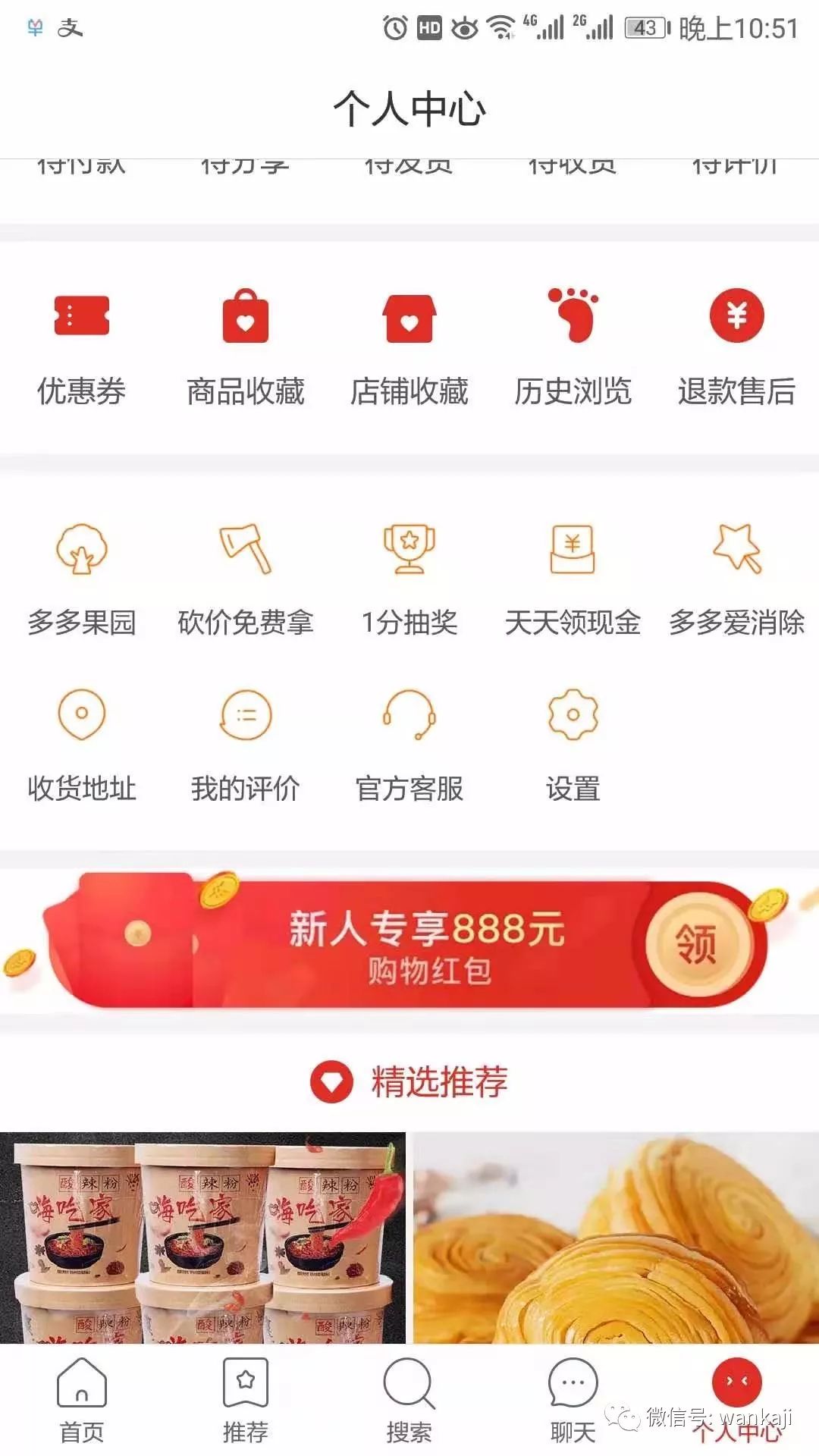819x1456 pixels.
Task: Enter 1分抽奖 lucky draw
Action: (409, 578)
